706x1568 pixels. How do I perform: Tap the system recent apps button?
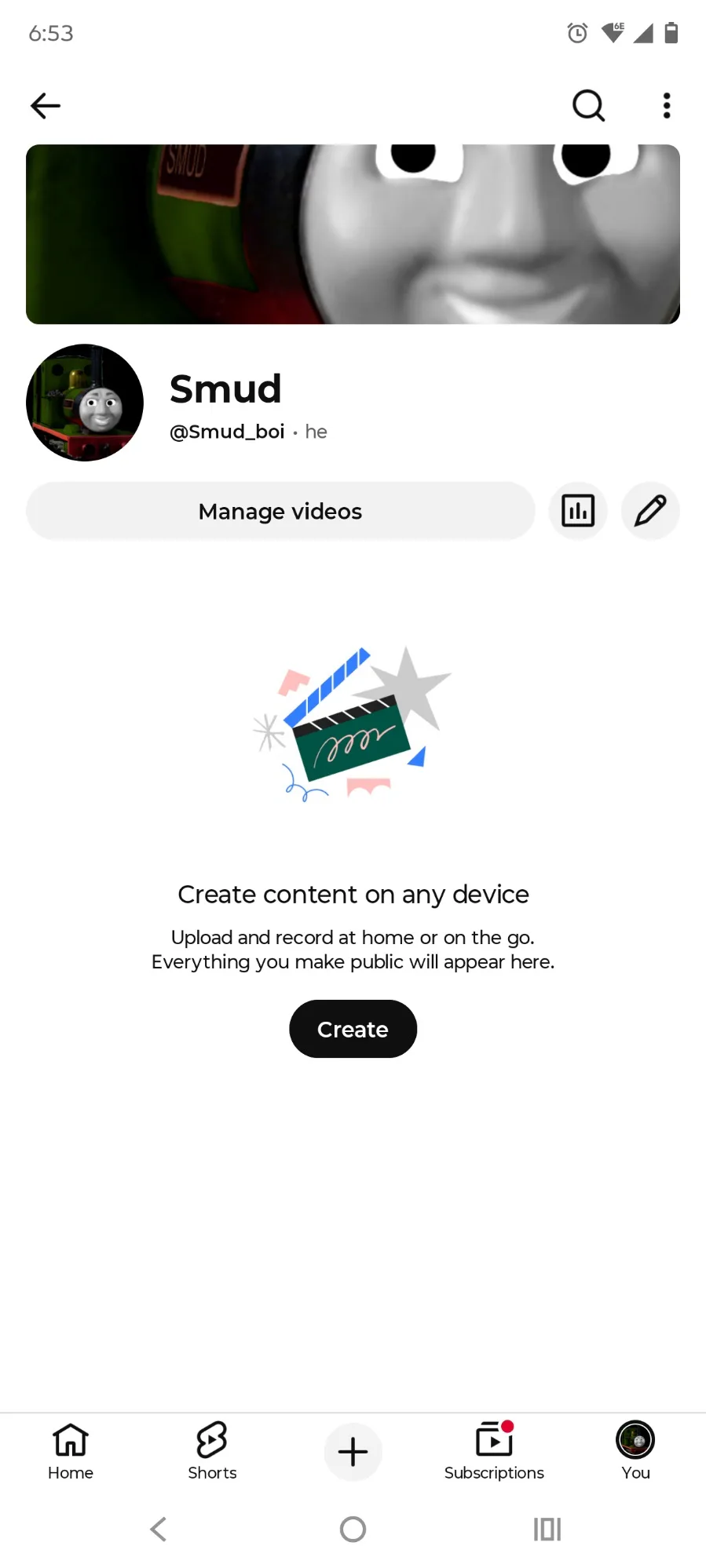(547, 1529)
